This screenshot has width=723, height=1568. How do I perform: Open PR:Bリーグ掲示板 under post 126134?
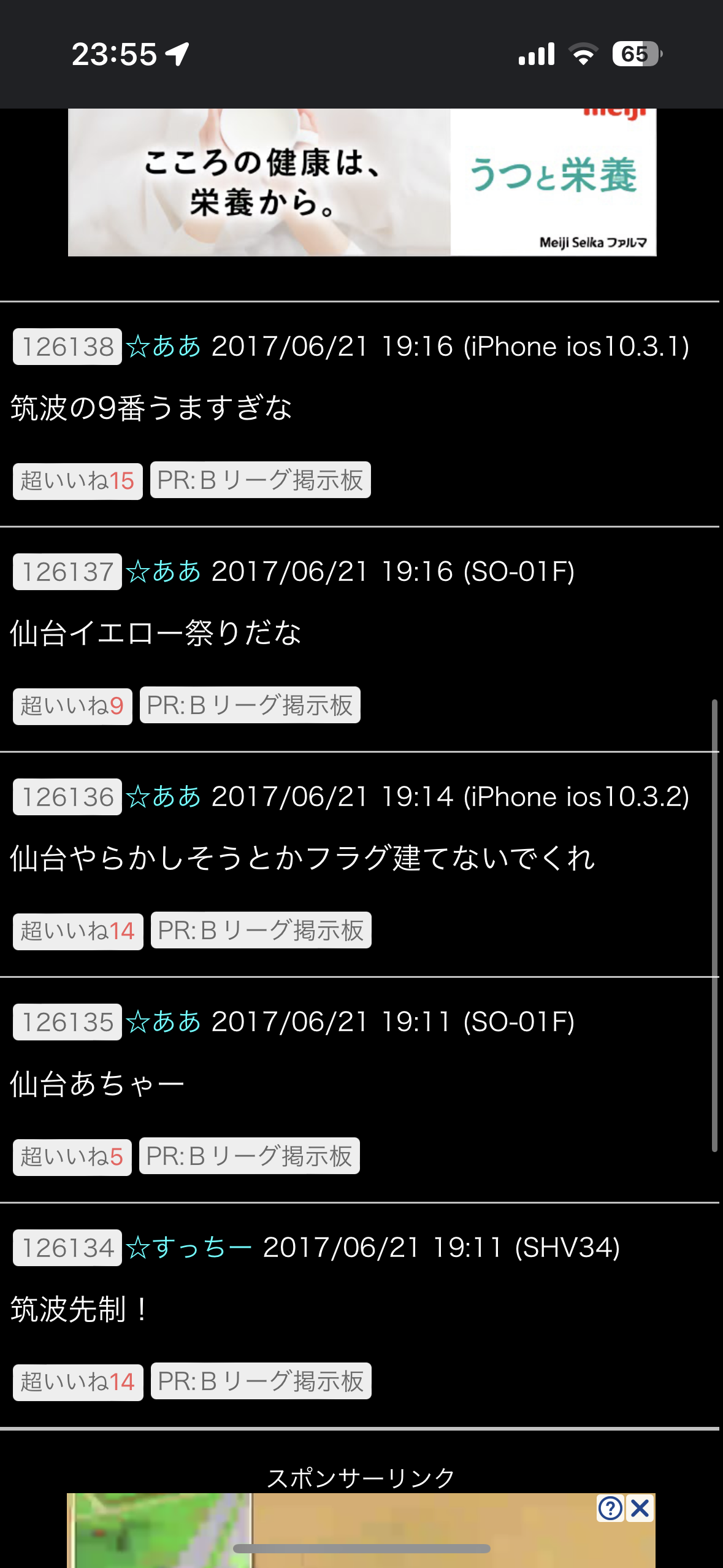pyautogui.click(x=261, y=1381)
